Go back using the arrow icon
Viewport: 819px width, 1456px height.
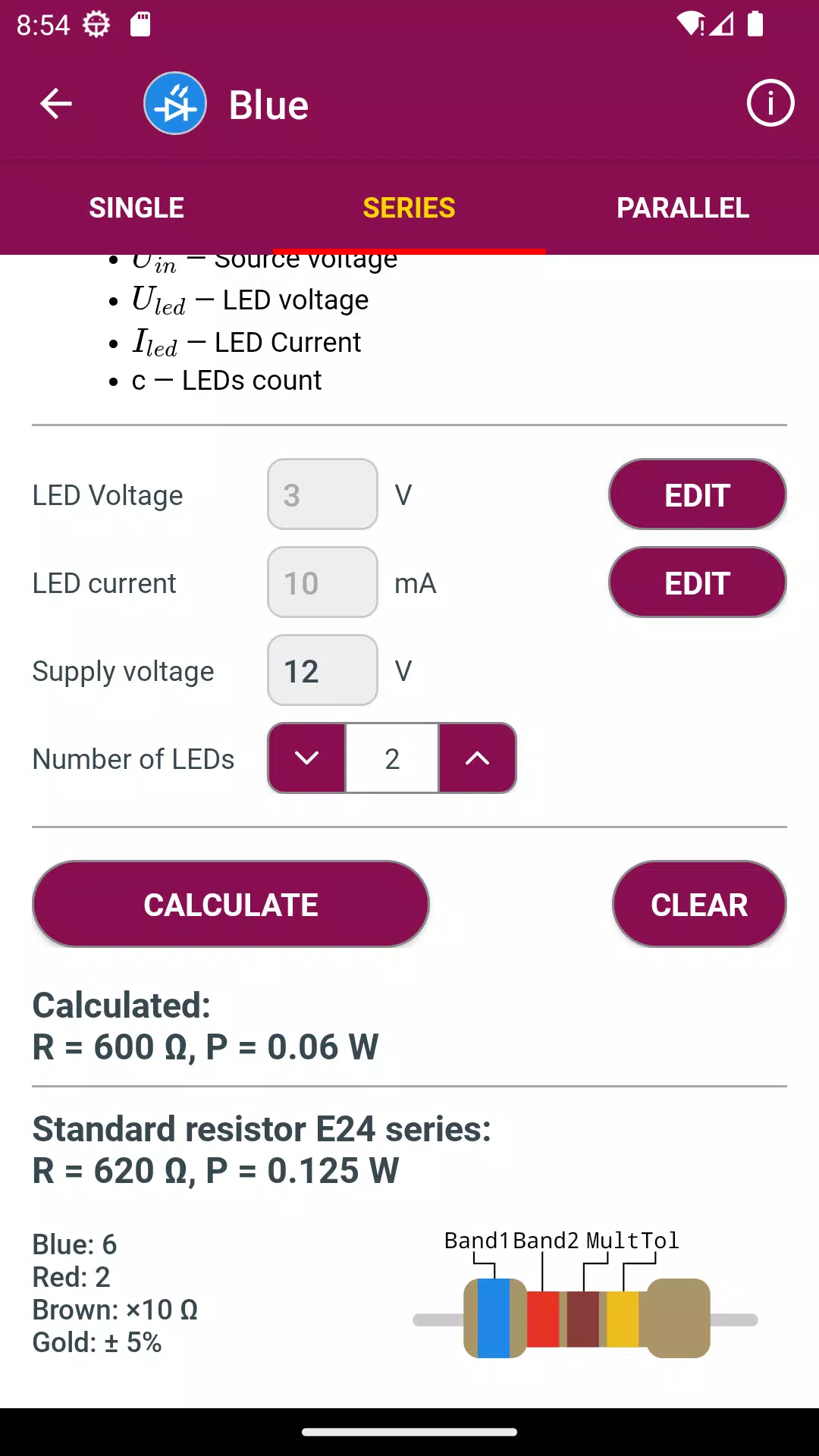pos(56,104)
